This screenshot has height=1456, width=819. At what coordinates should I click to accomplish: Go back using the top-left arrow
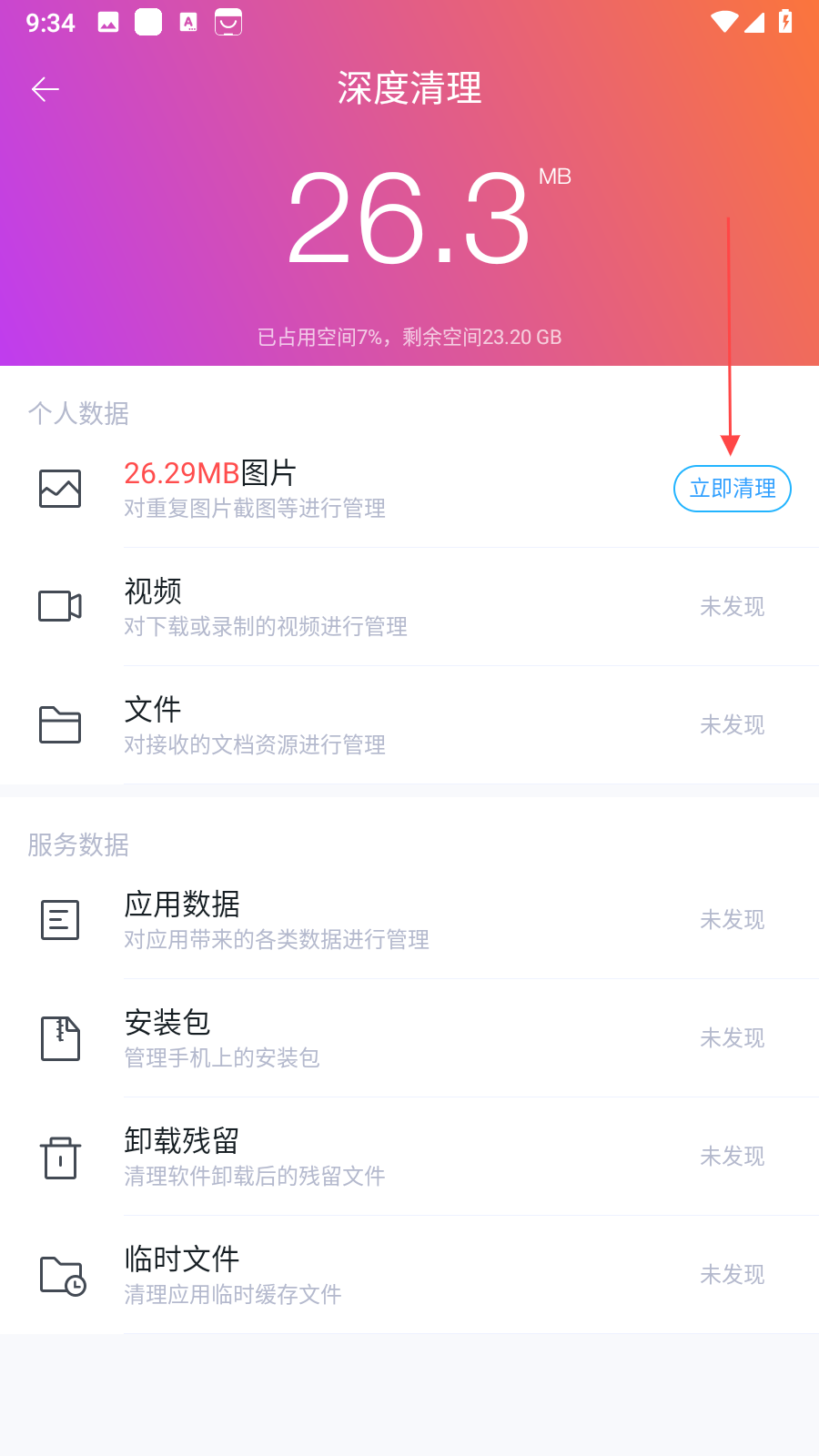(x=45, y=89)
